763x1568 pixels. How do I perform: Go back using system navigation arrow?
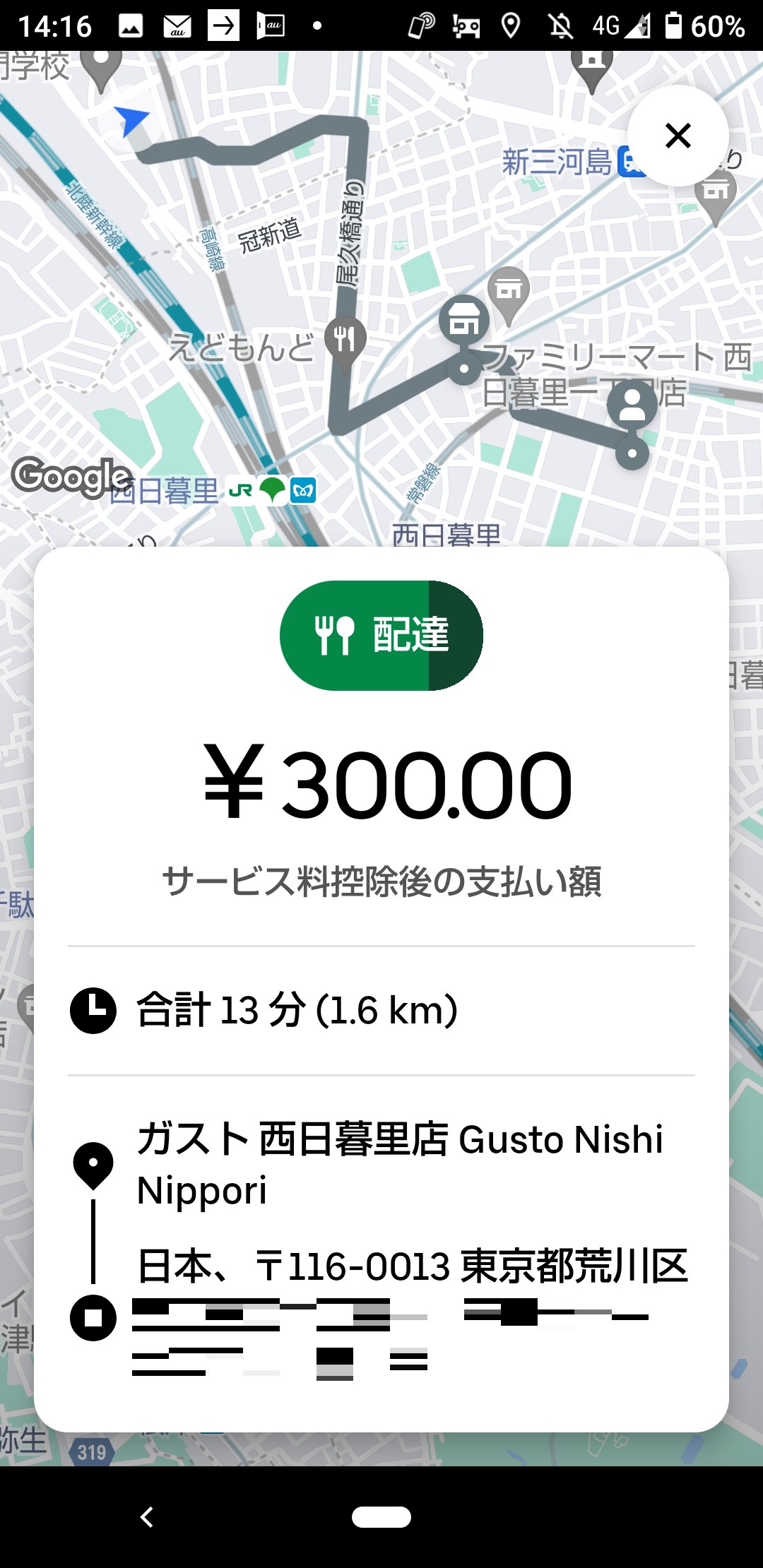click(x=147, y=1516)
